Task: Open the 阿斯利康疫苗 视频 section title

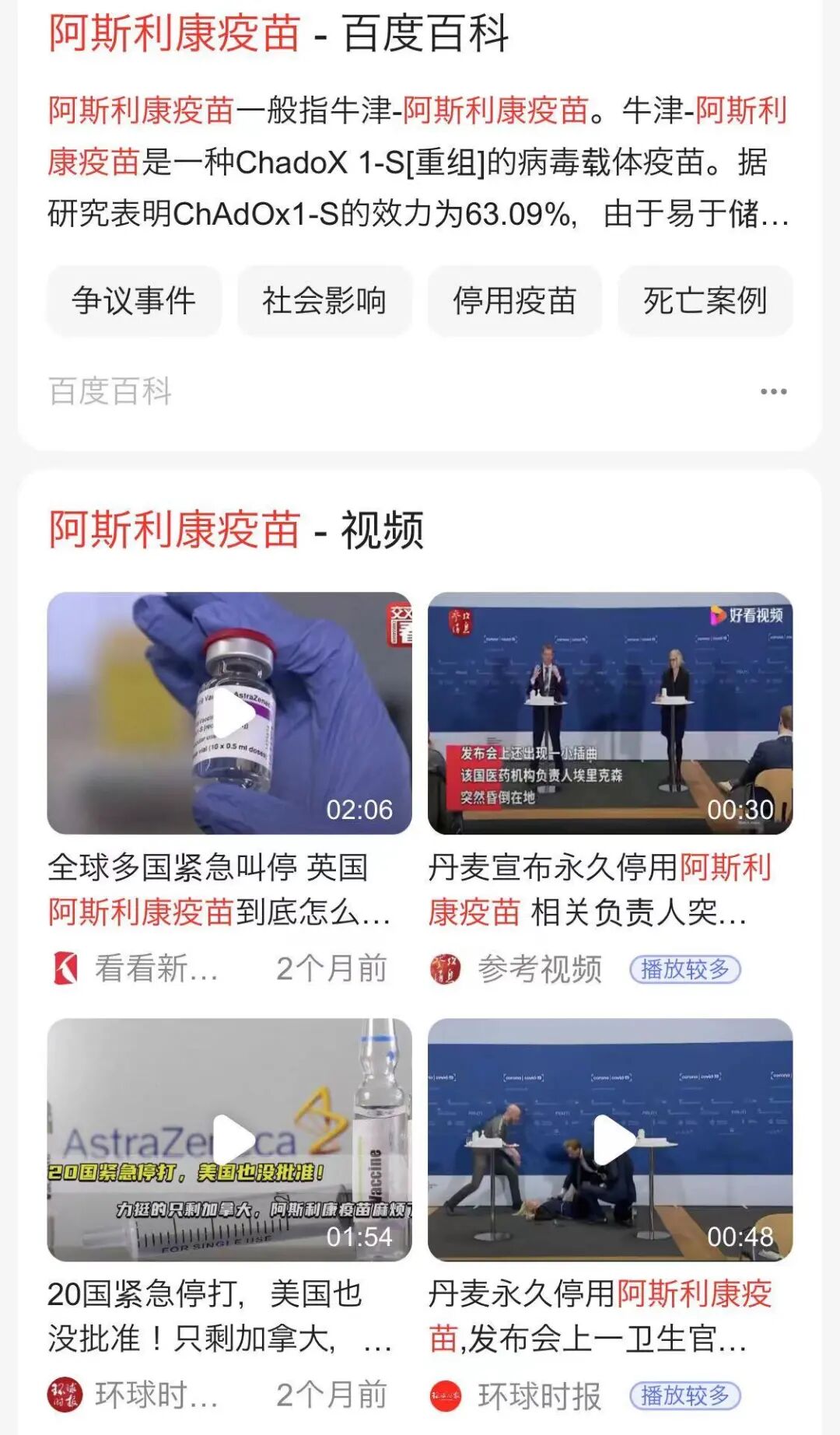Action: [x=236, y=530]
